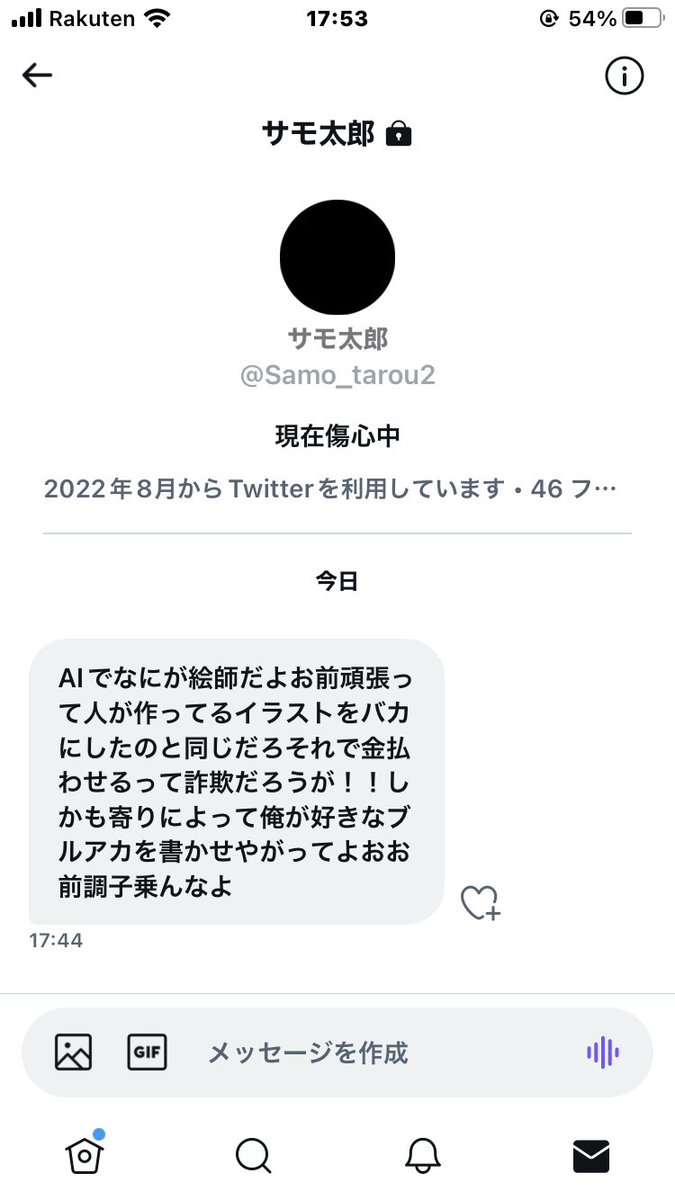Add a heart reaction to the message

point(480,903)
